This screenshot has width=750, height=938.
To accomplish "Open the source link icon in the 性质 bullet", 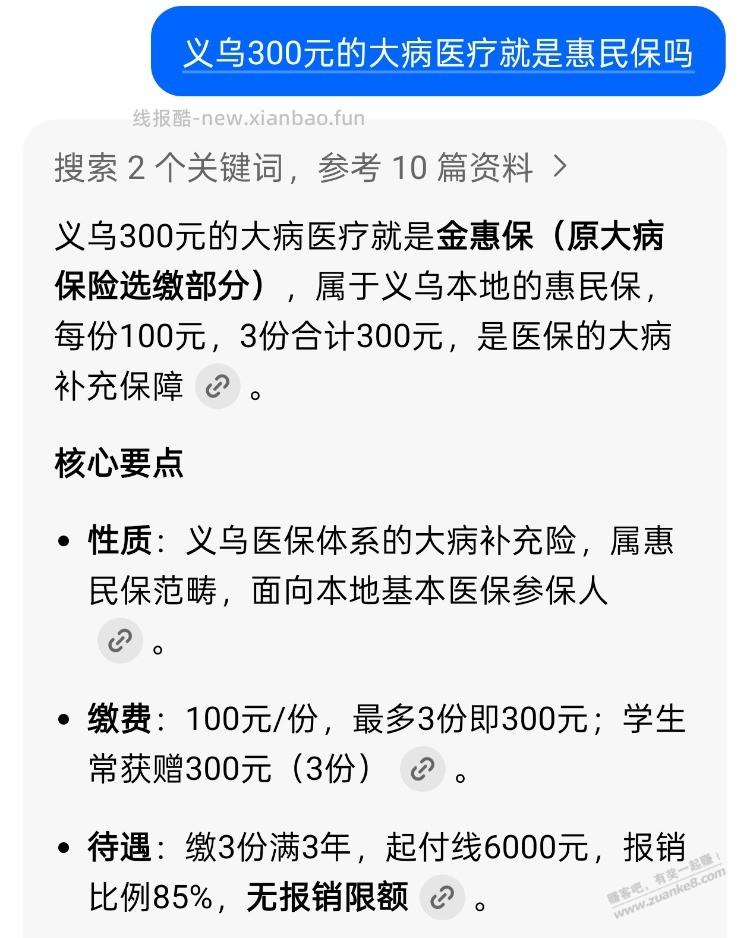I will pos(120,641).
